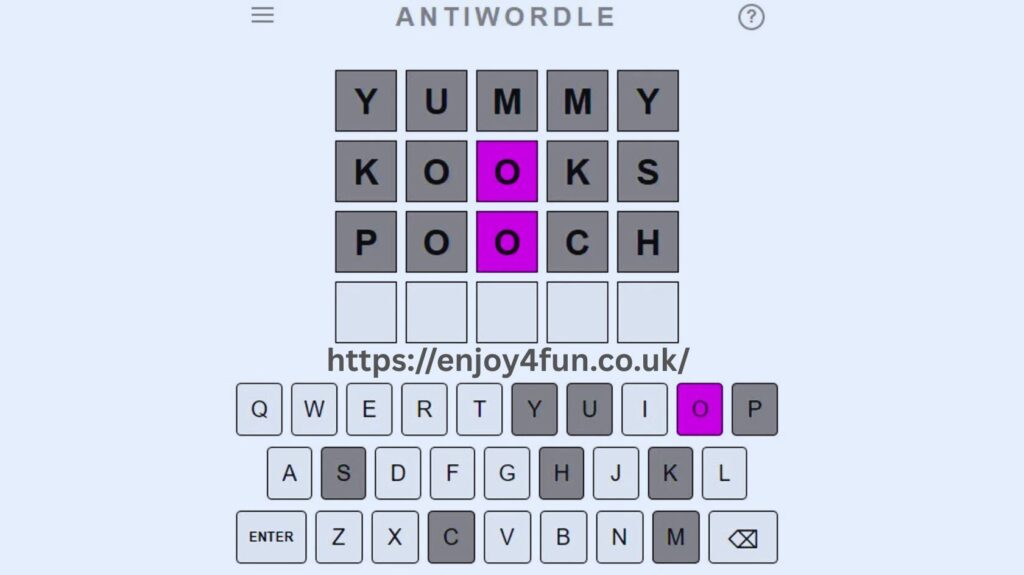Enter the letter V

point(507,537)
